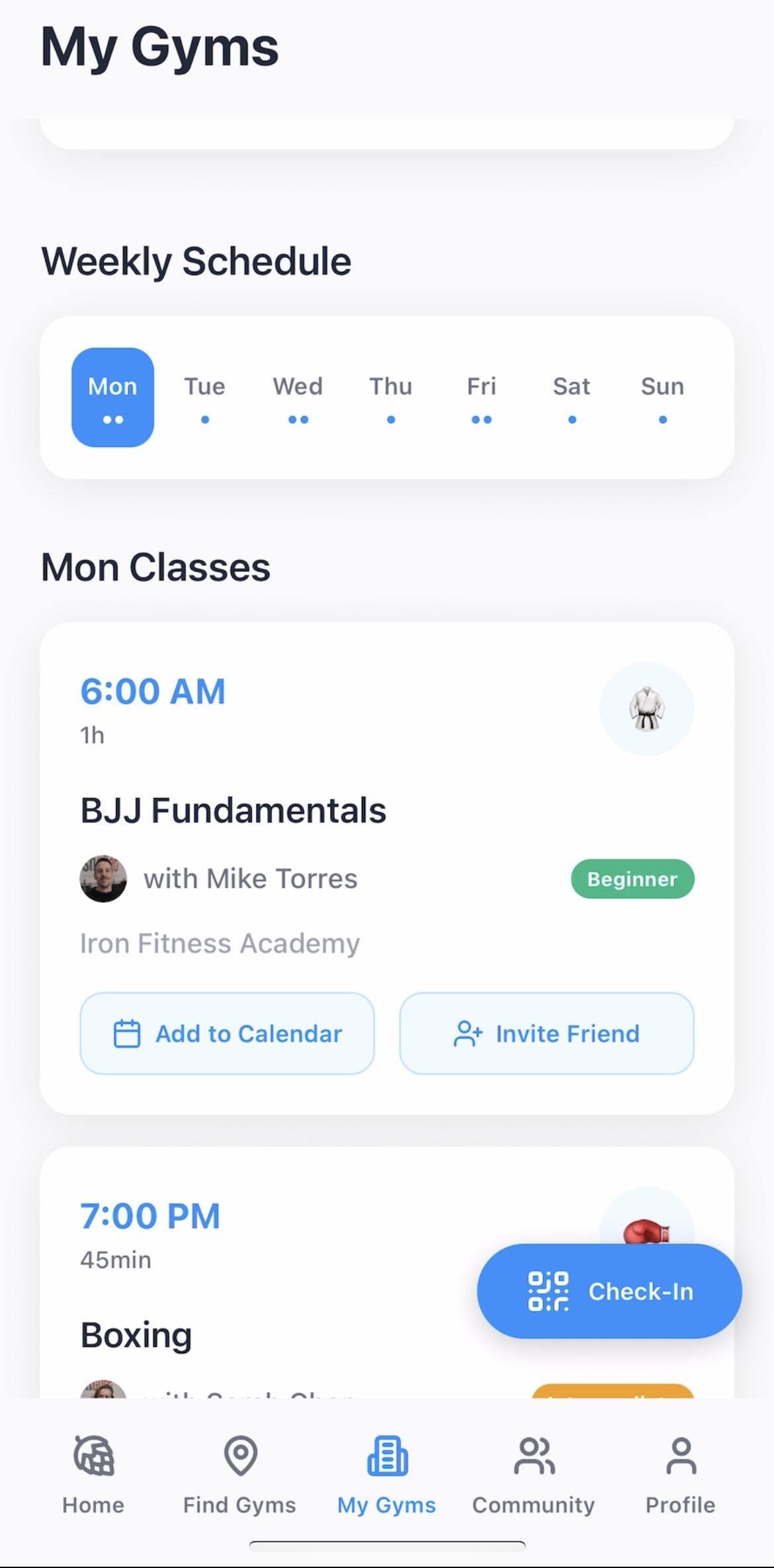
Task: Open Saturday's classes
Action: pyautogui.click(x=572, y=397)
